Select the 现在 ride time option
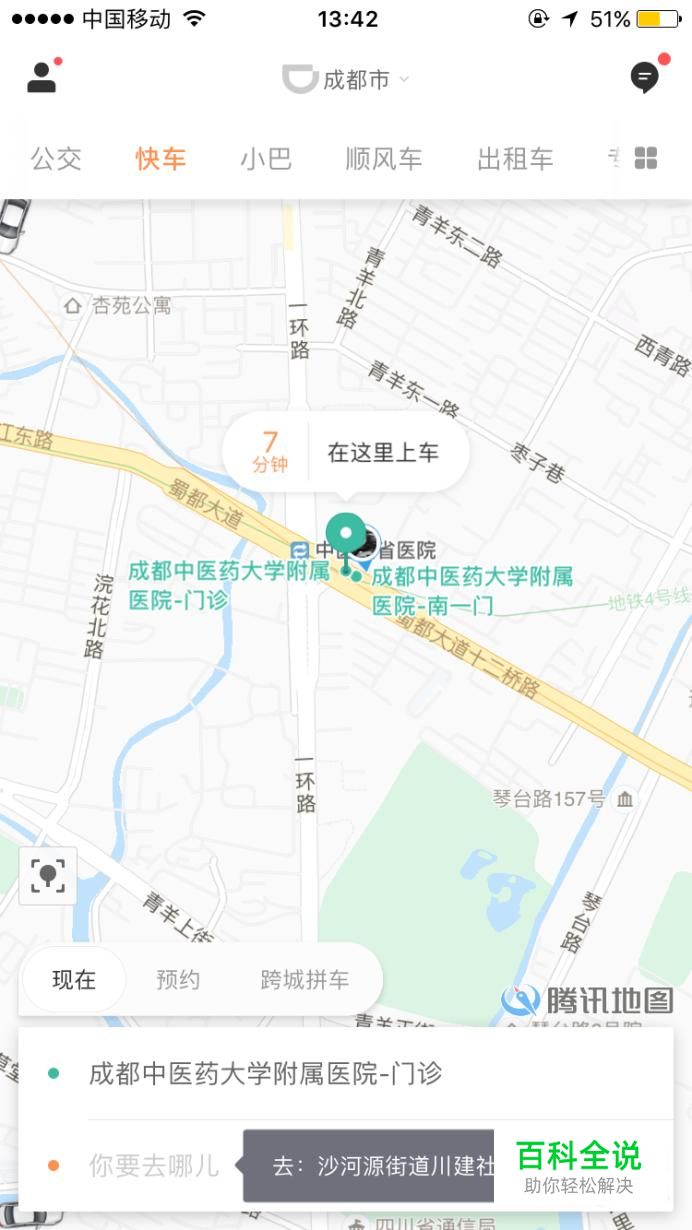 coord(74,979)
